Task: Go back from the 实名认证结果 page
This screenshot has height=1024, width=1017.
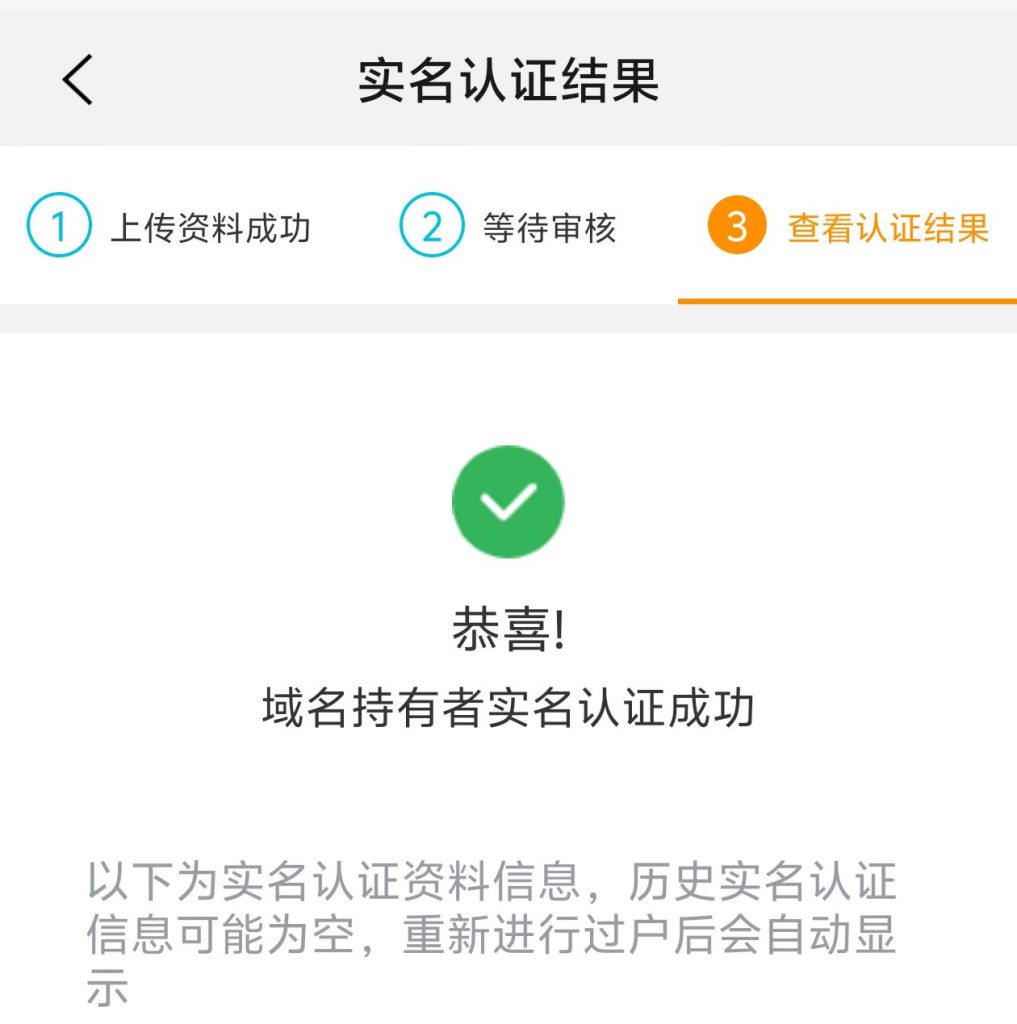Action: click(78, 80)
